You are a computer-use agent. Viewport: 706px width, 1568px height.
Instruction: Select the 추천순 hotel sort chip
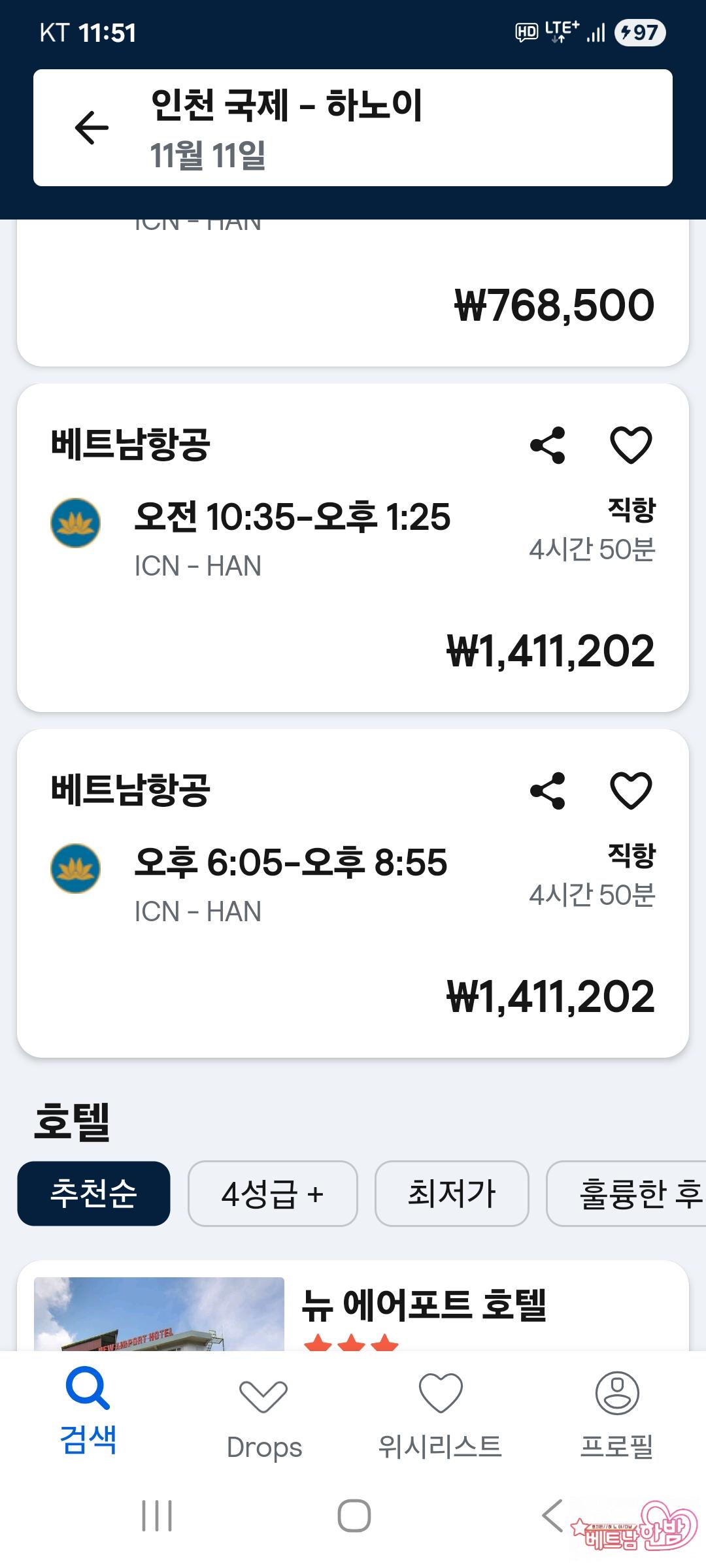[93, 1193]
